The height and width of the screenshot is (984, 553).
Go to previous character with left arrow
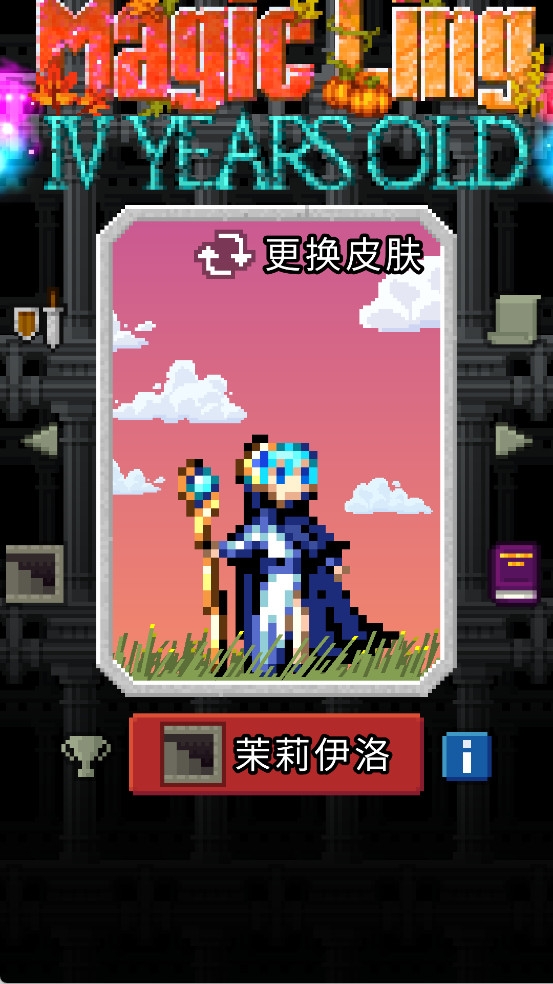41,439
